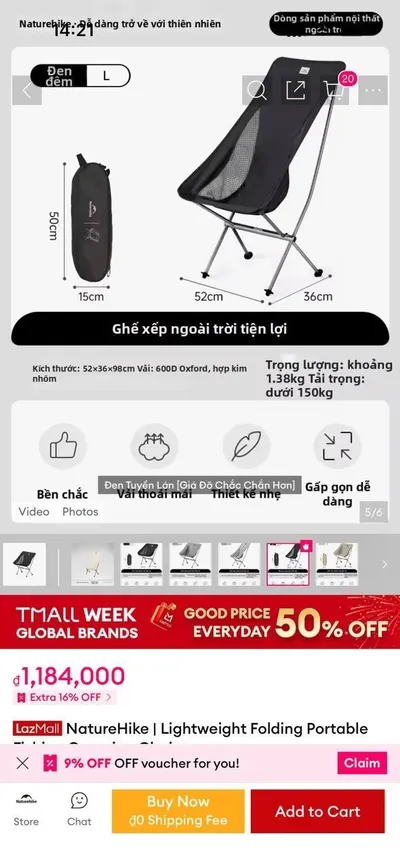400x868 pixels.
Task: Go back using the back arrow
Action: coord(27,90)
